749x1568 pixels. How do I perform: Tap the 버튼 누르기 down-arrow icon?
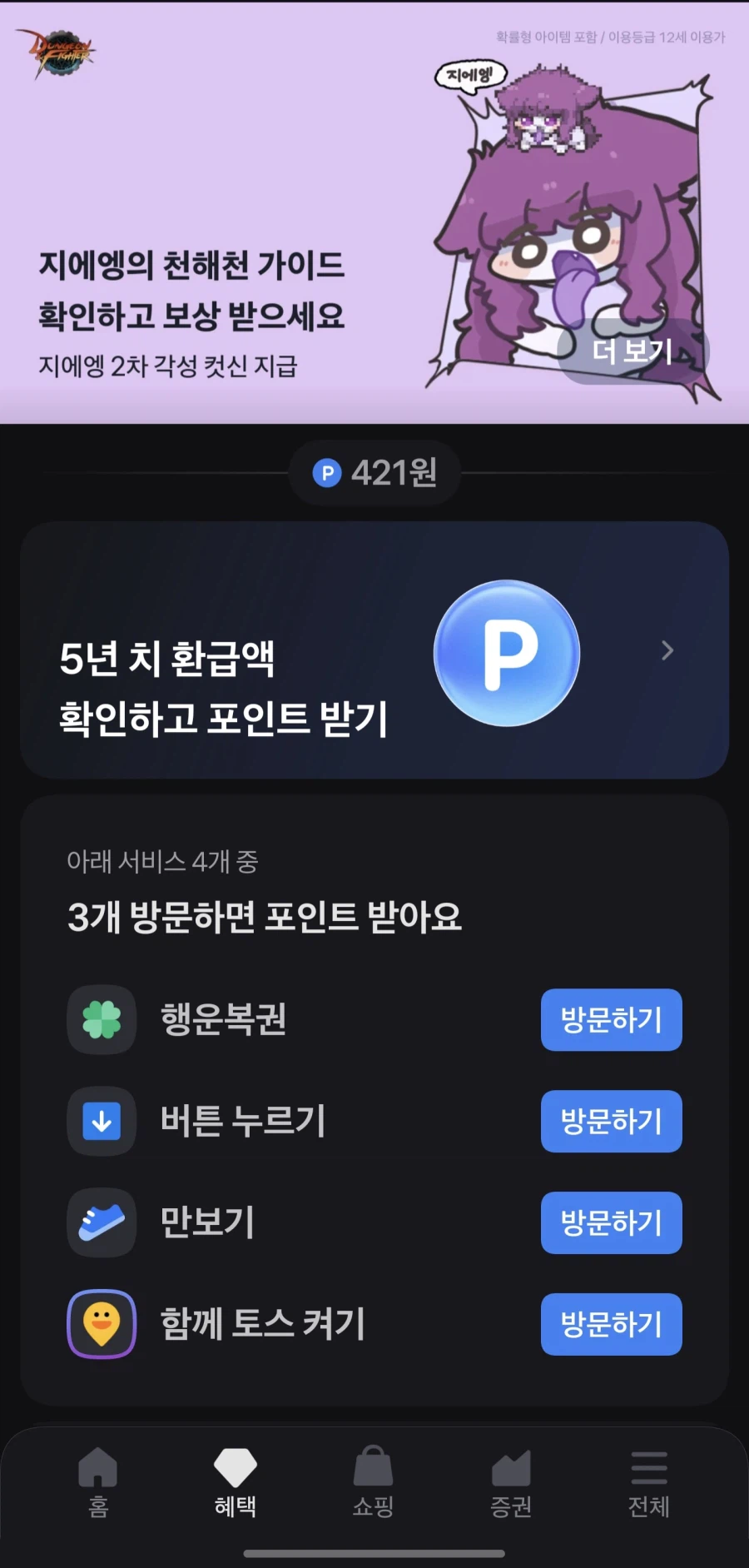(101, 1122)
